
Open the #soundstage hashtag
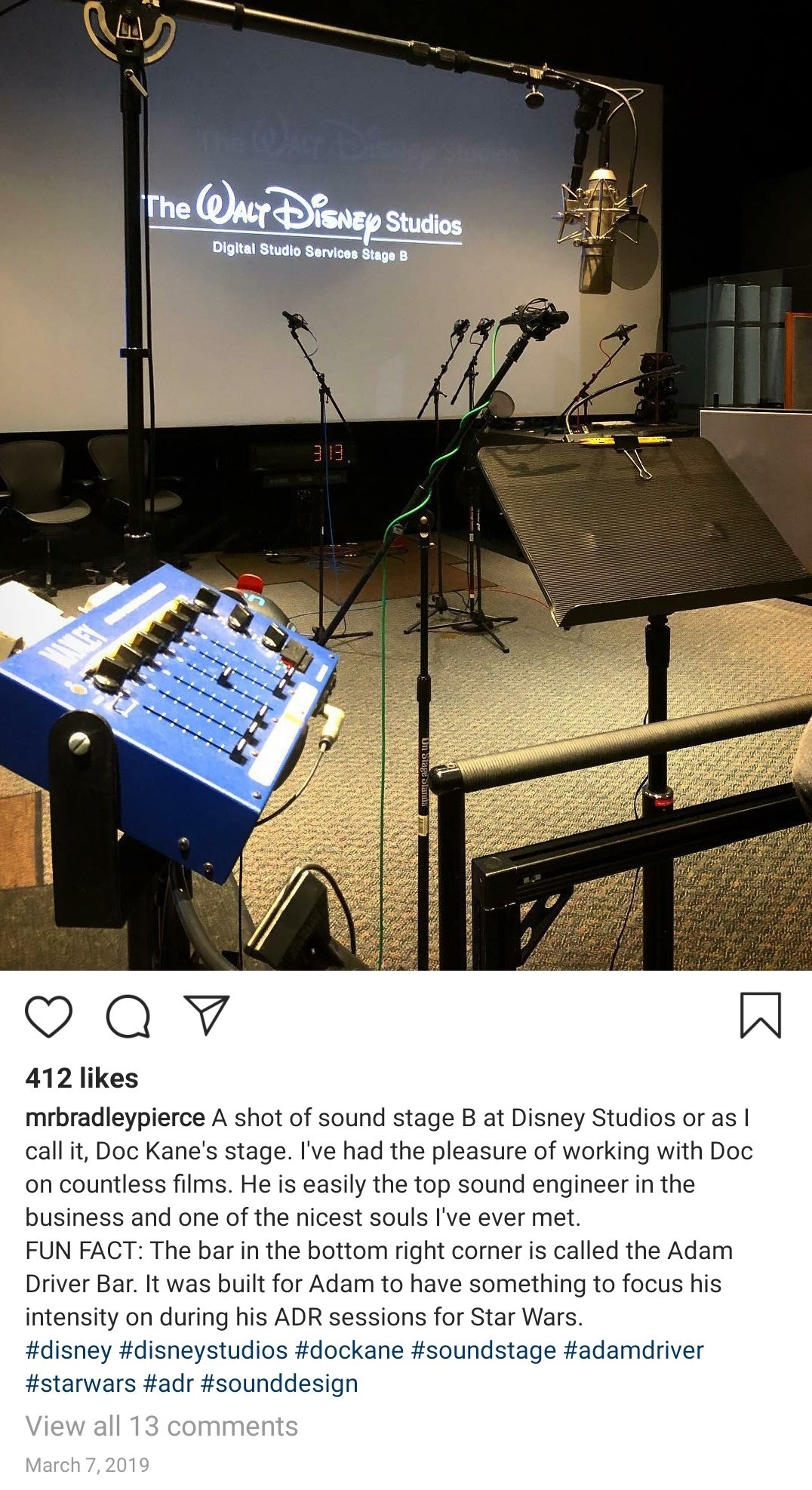click(x=483, y=1350)
